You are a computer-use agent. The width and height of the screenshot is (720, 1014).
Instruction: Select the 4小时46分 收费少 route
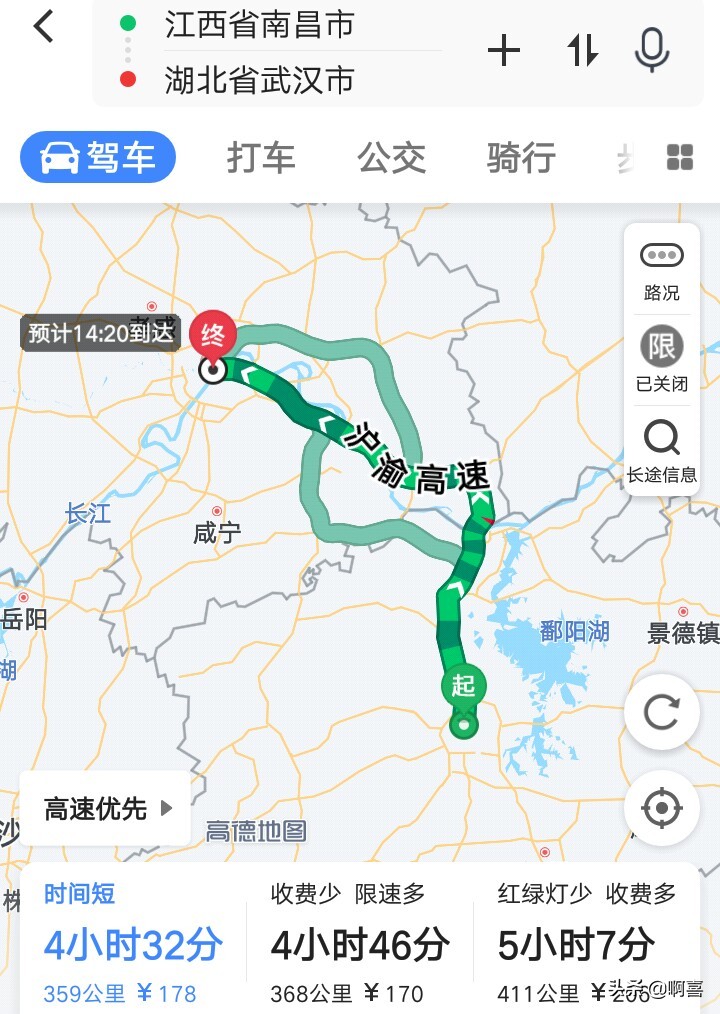360,940
